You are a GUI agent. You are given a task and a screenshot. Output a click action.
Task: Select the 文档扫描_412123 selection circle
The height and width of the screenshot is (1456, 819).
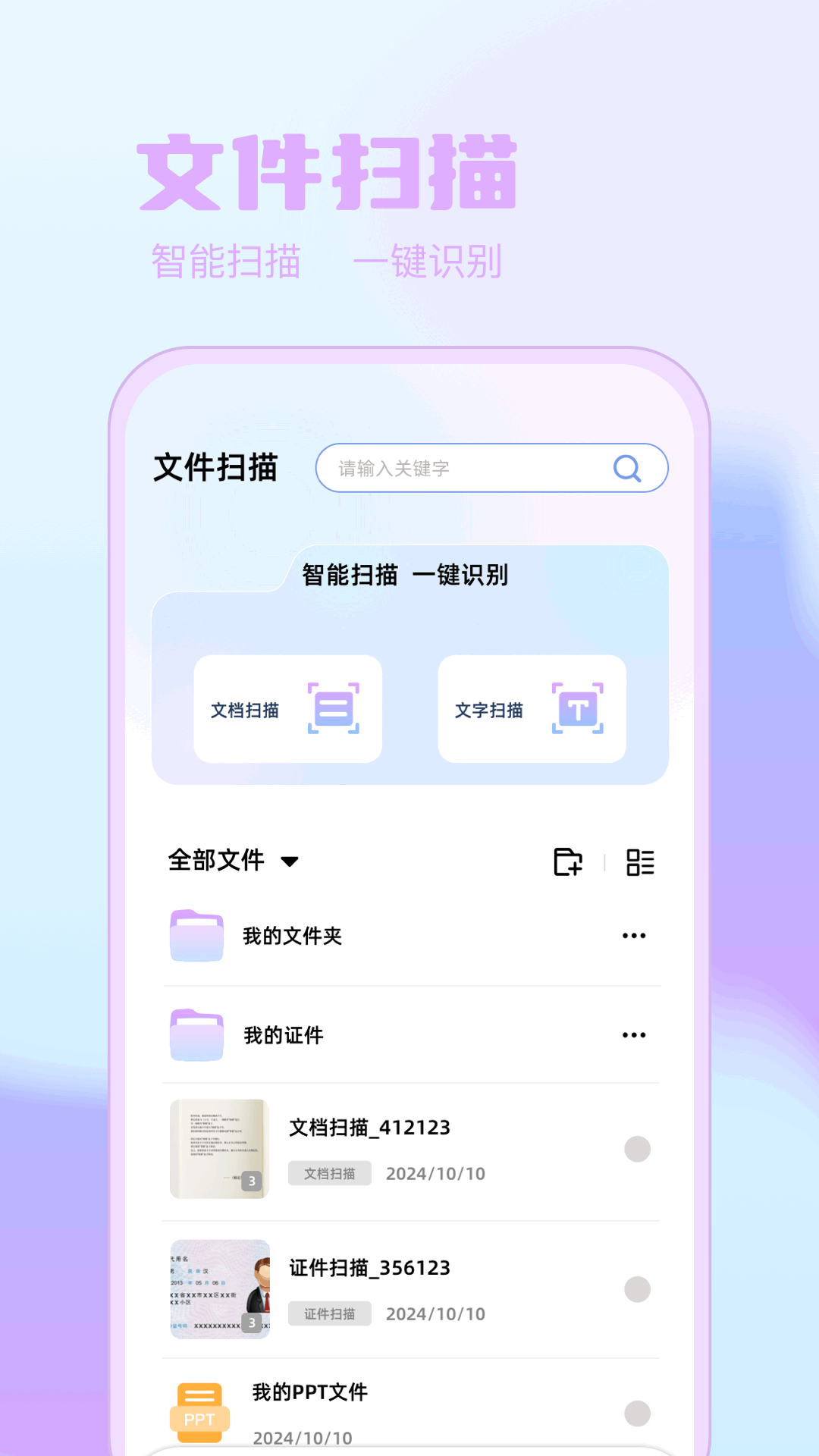point(635,1149)
